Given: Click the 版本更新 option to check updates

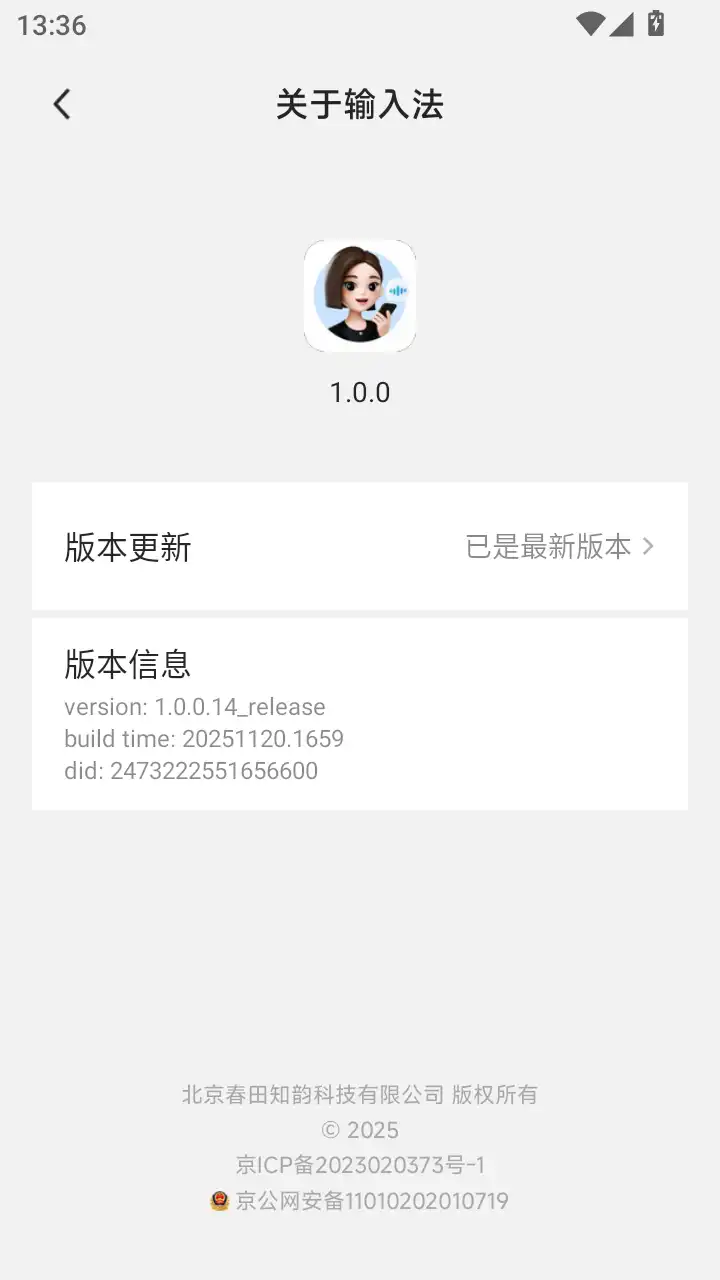Looking at the screenshot, I should tap(128, 547).
